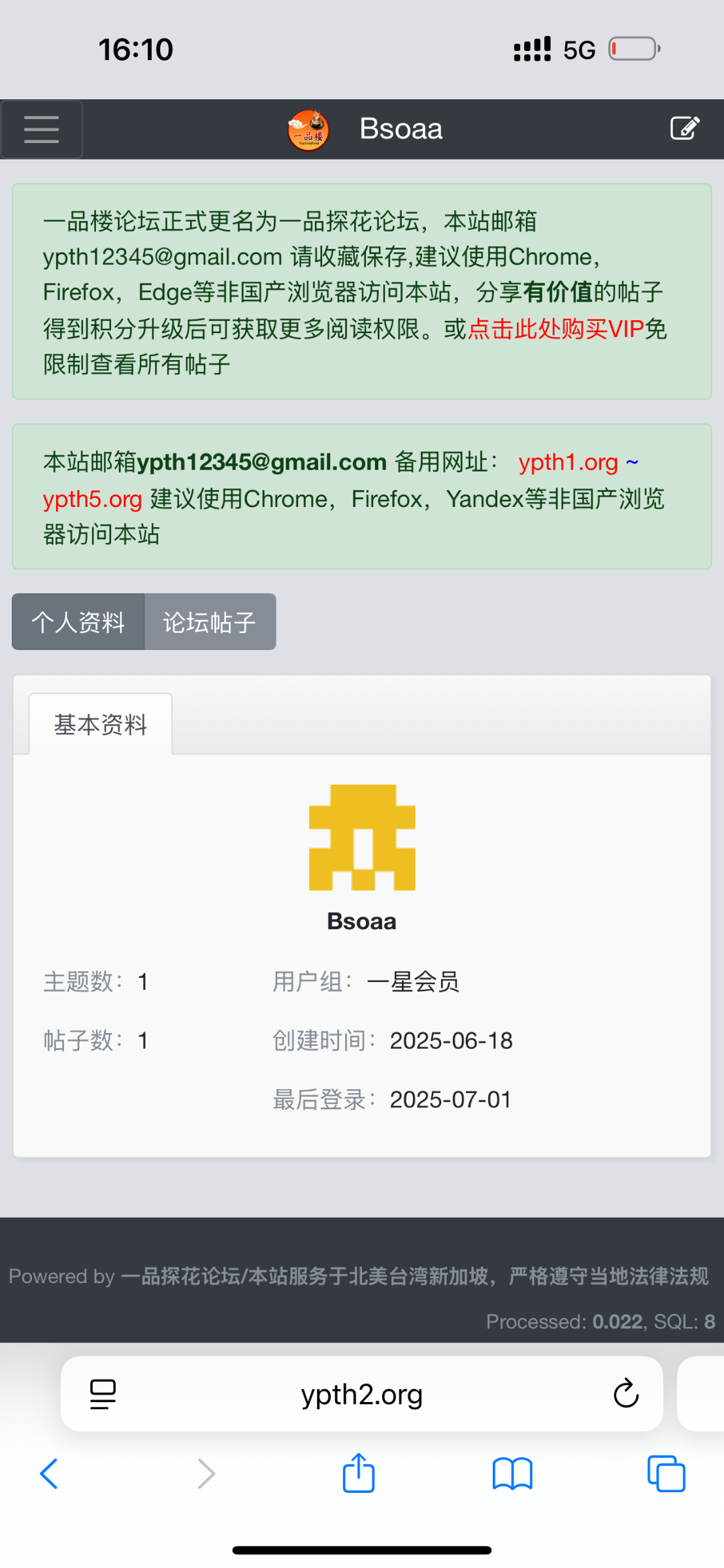The height and width of the screenshot is (1568, 724).
Task: Select the 个人资料 profile tab
Action: click(78, 621)
